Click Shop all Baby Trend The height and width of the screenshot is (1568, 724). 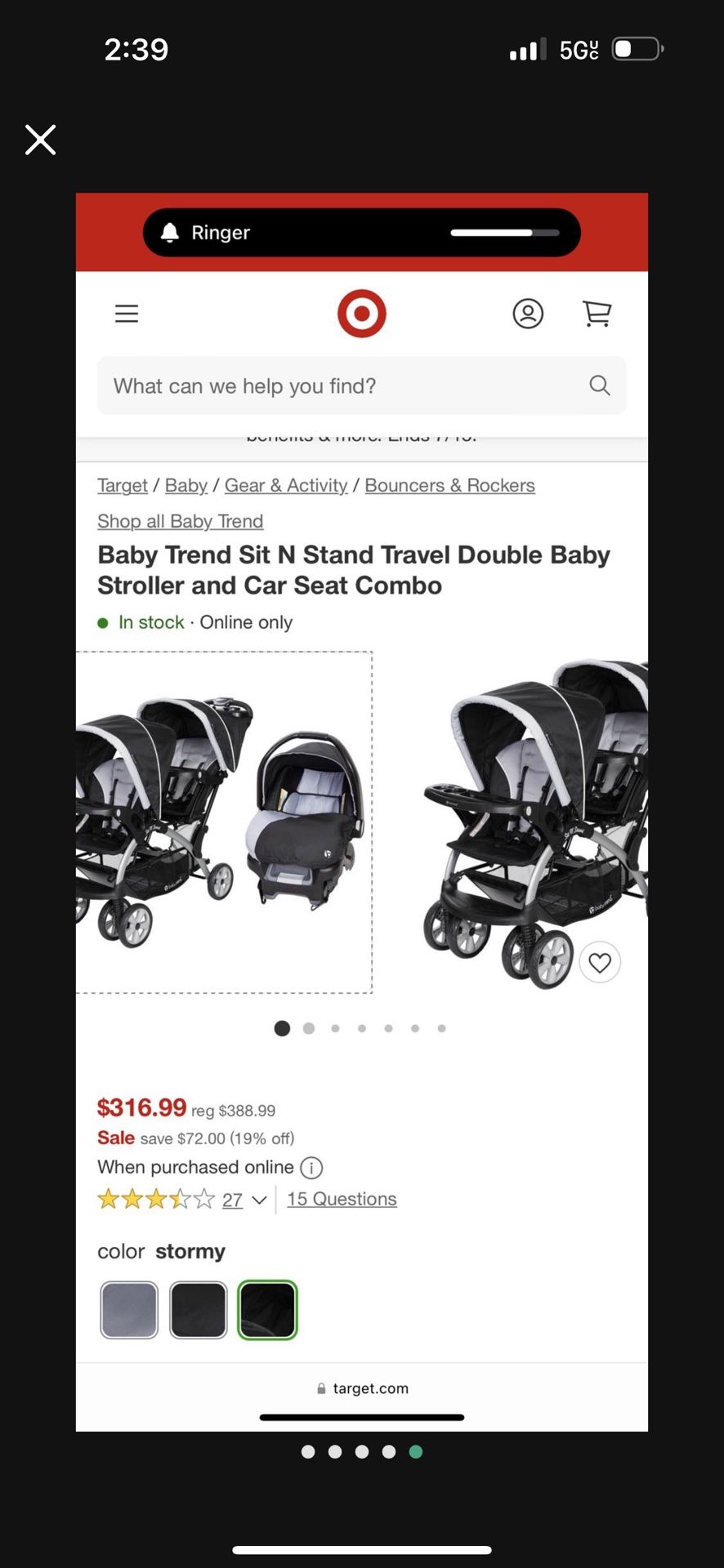tap(180, 521)
